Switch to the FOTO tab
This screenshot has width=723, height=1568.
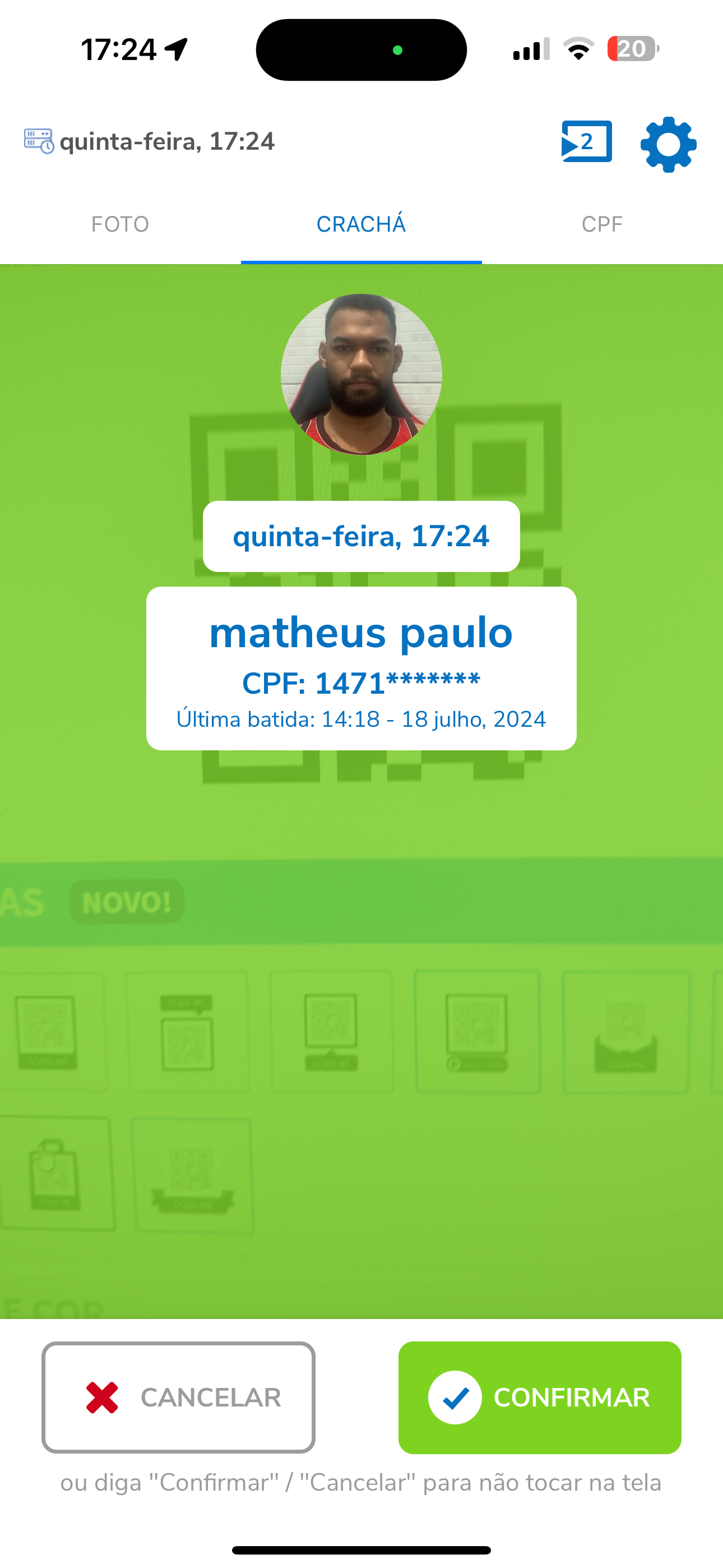pyautogui.click(x=120, y=225)
